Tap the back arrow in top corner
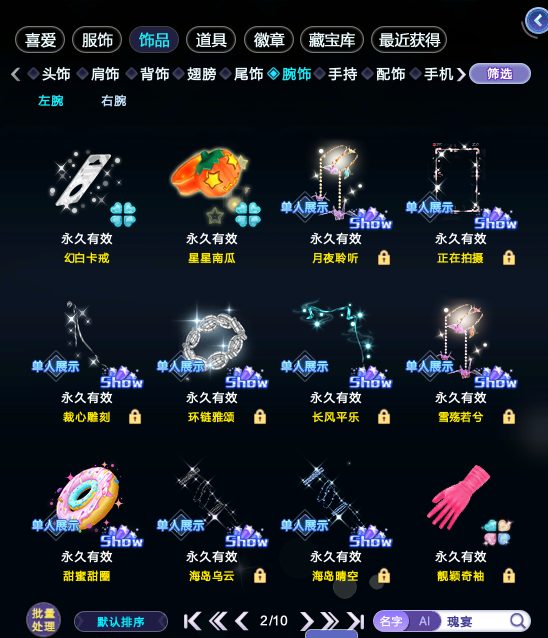Screen dimensions: 548x638 [x=537, y=20]
